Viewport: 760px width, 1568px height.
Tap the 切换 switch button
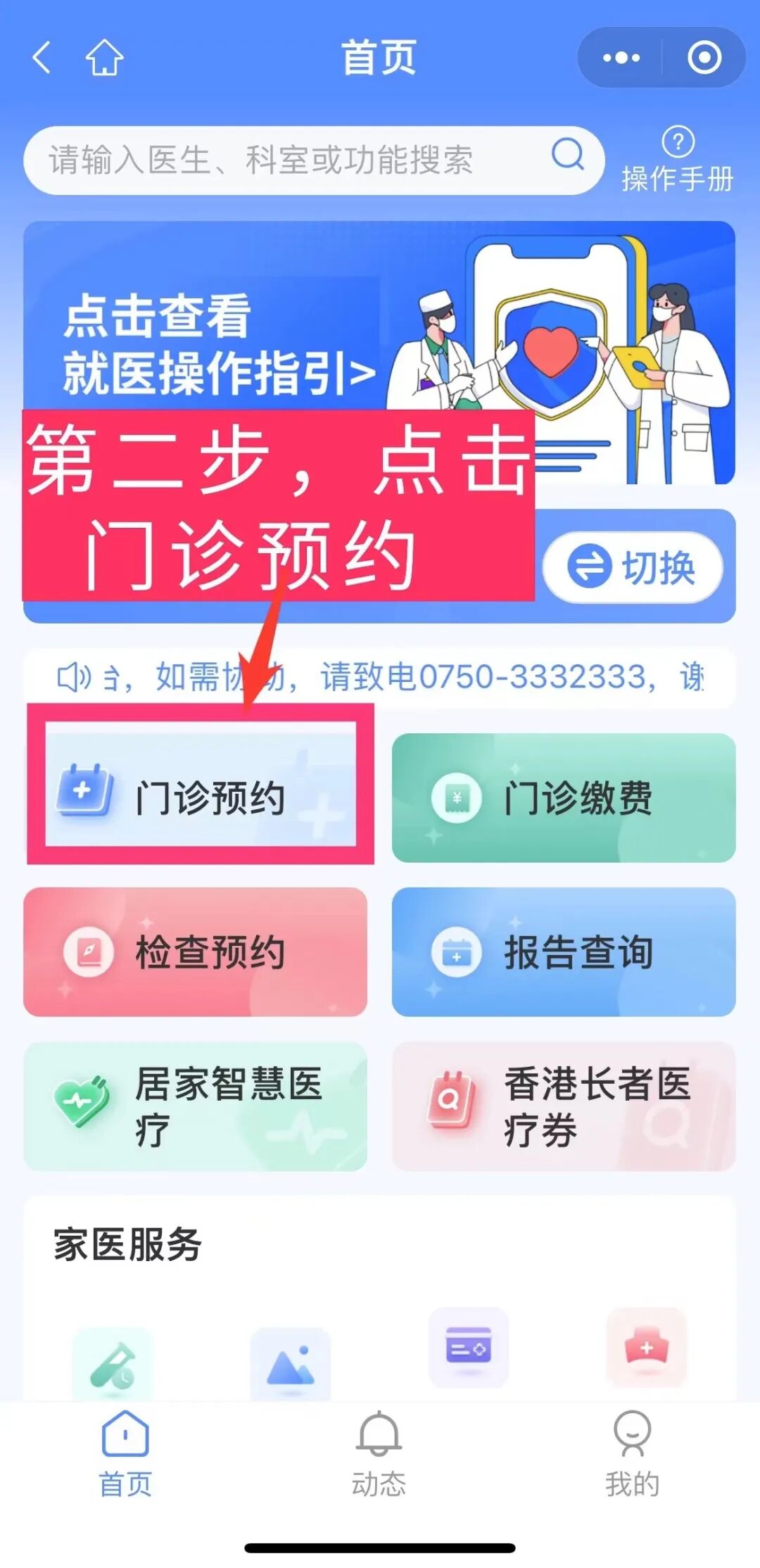click(x=632, y=567)
